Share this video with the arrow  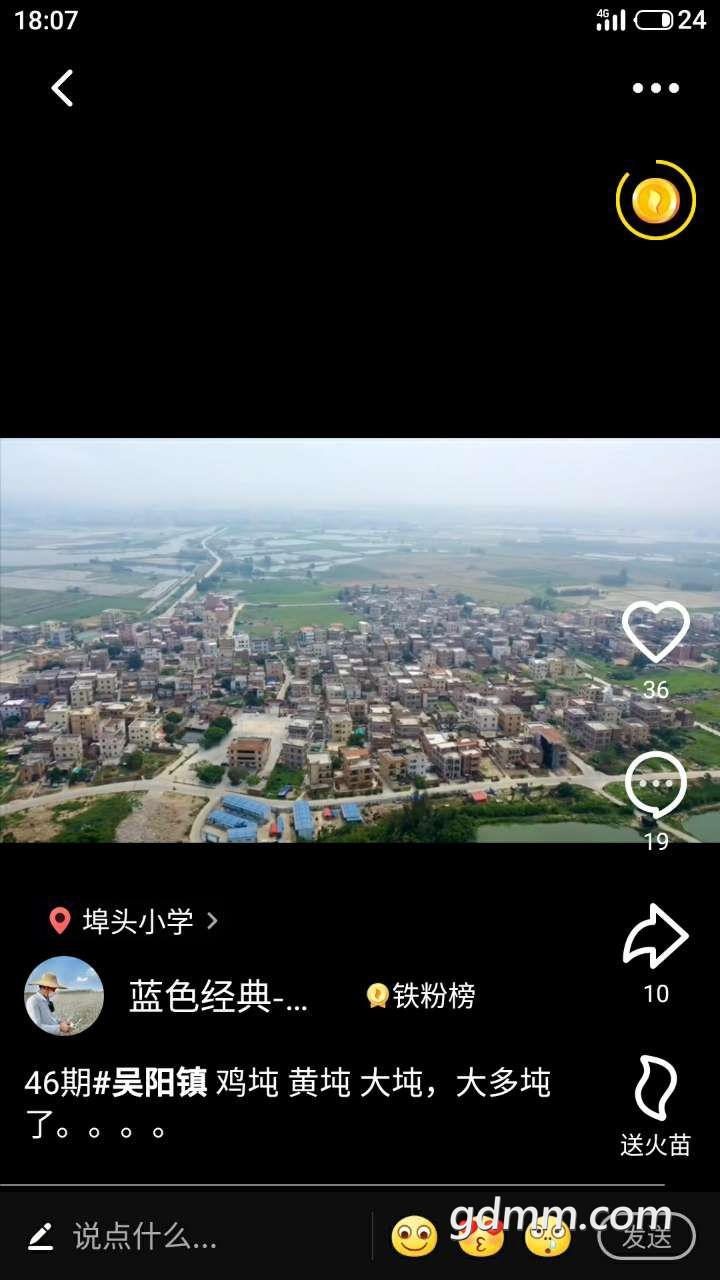coord(656,937)
